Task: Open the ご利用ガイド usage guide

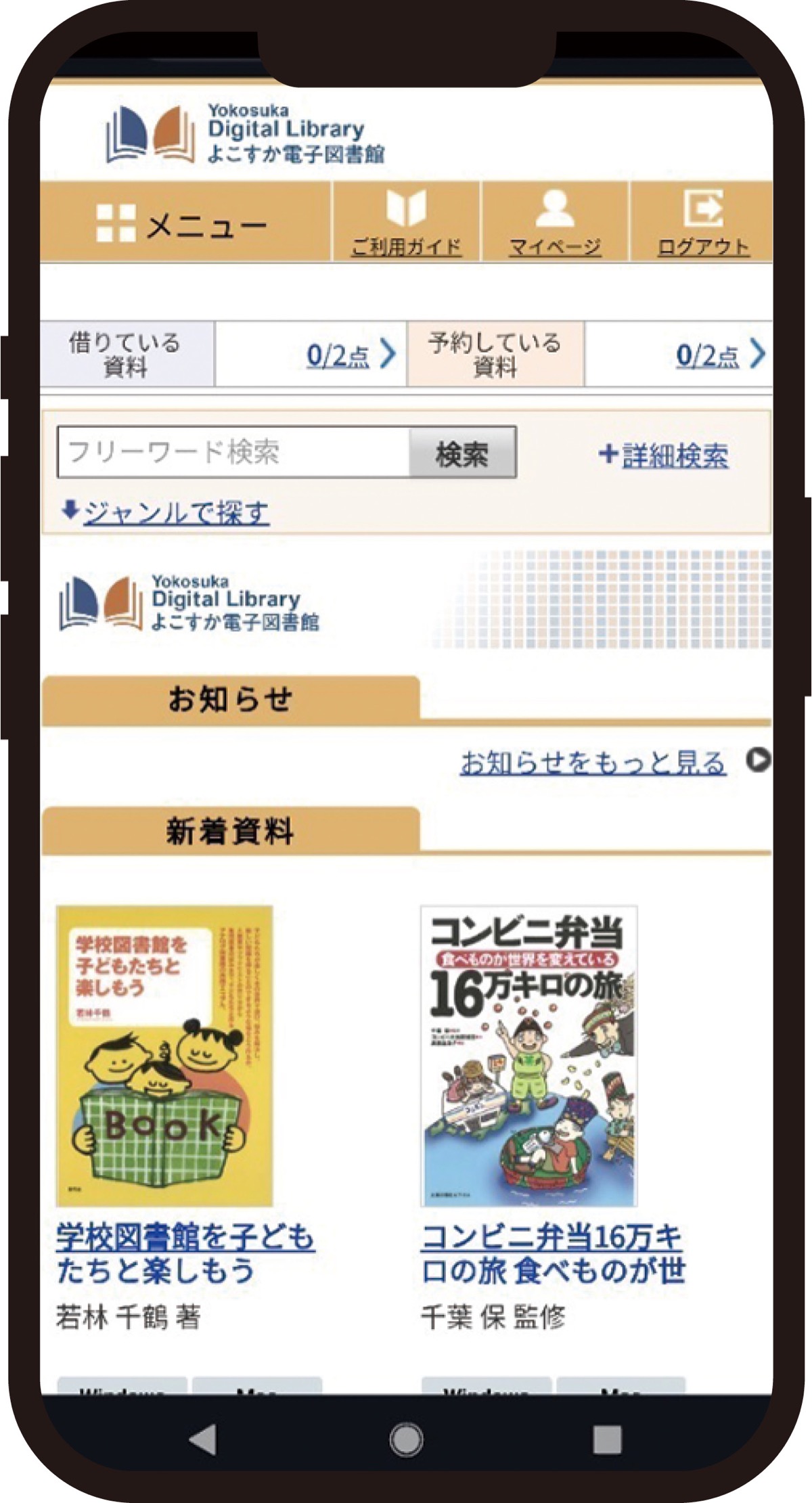Action: (406, 223)
